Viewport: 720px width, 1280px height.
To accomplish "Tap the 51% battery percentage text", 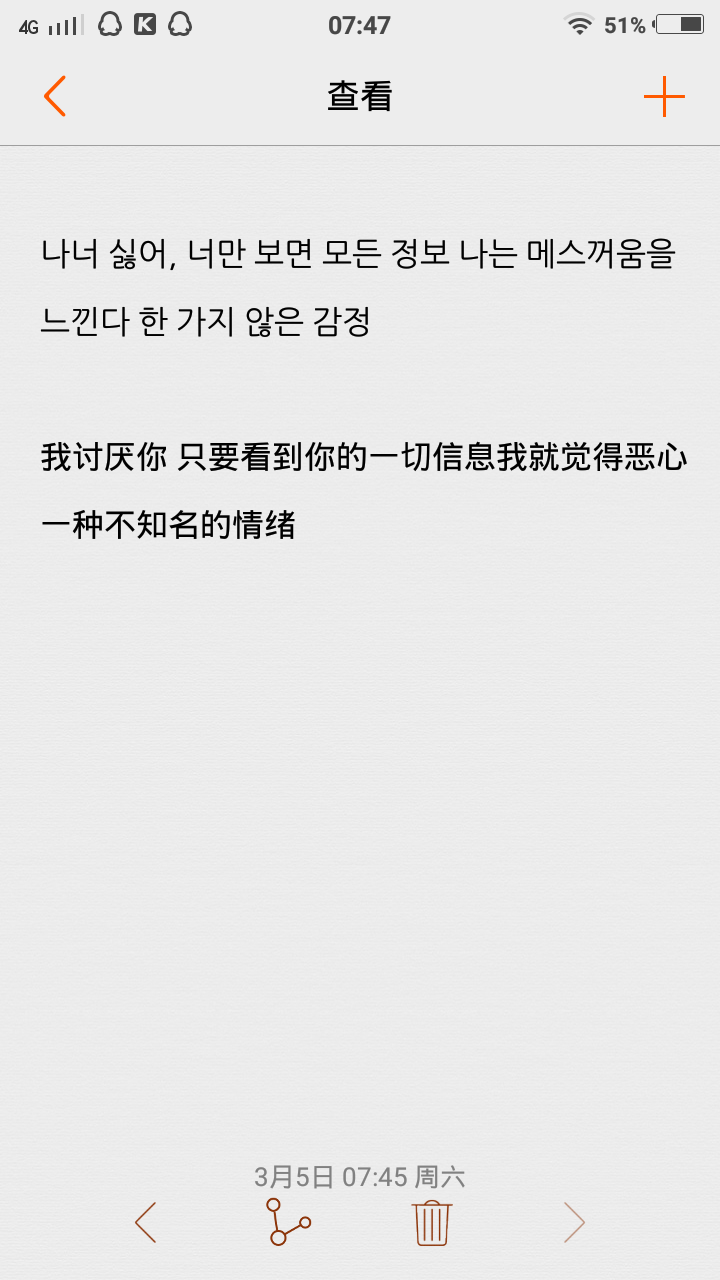I will coord(625,21).
